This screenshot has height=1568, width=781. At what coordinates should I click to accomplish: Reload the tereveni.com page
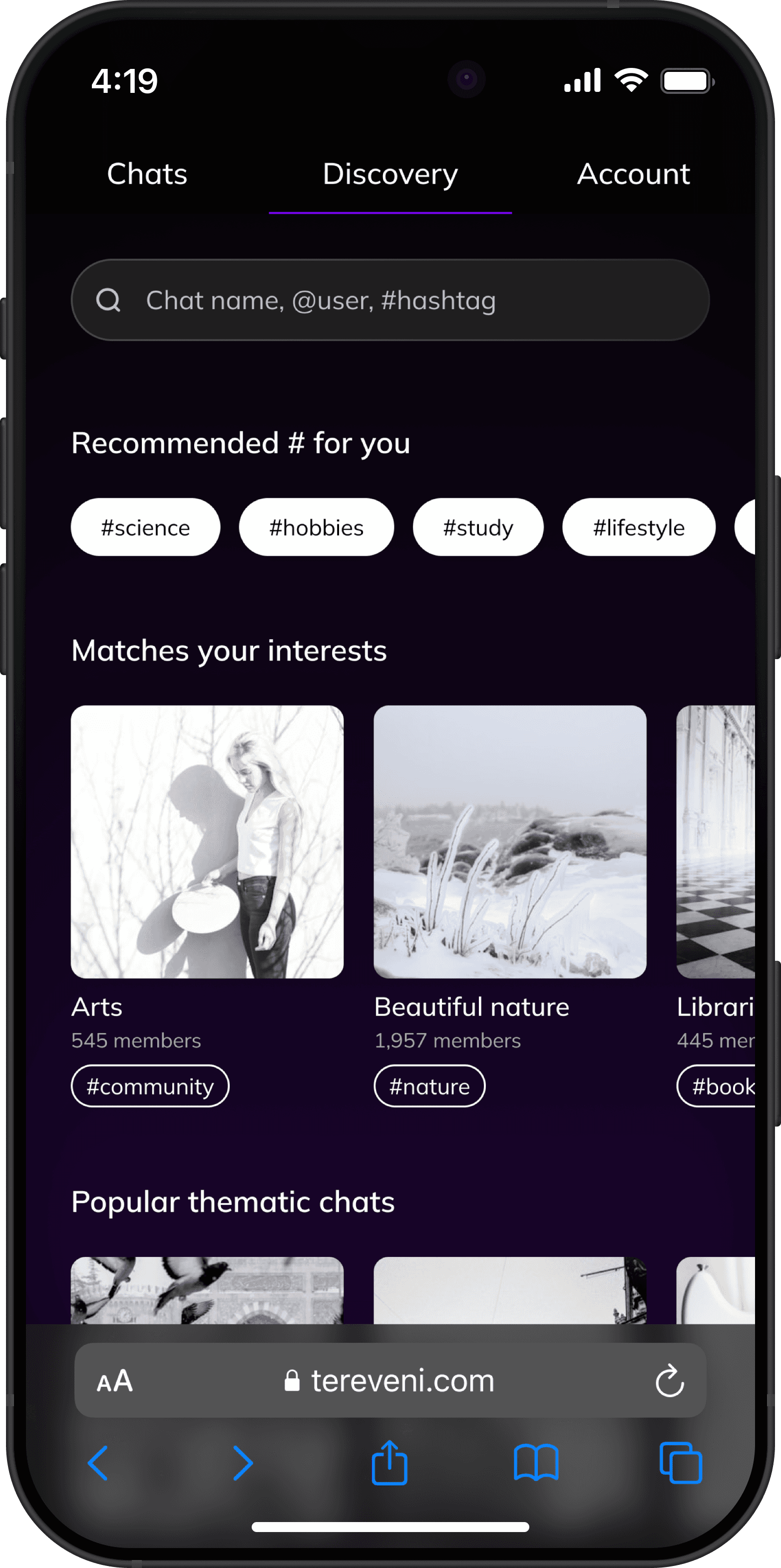click(670, 1380)
